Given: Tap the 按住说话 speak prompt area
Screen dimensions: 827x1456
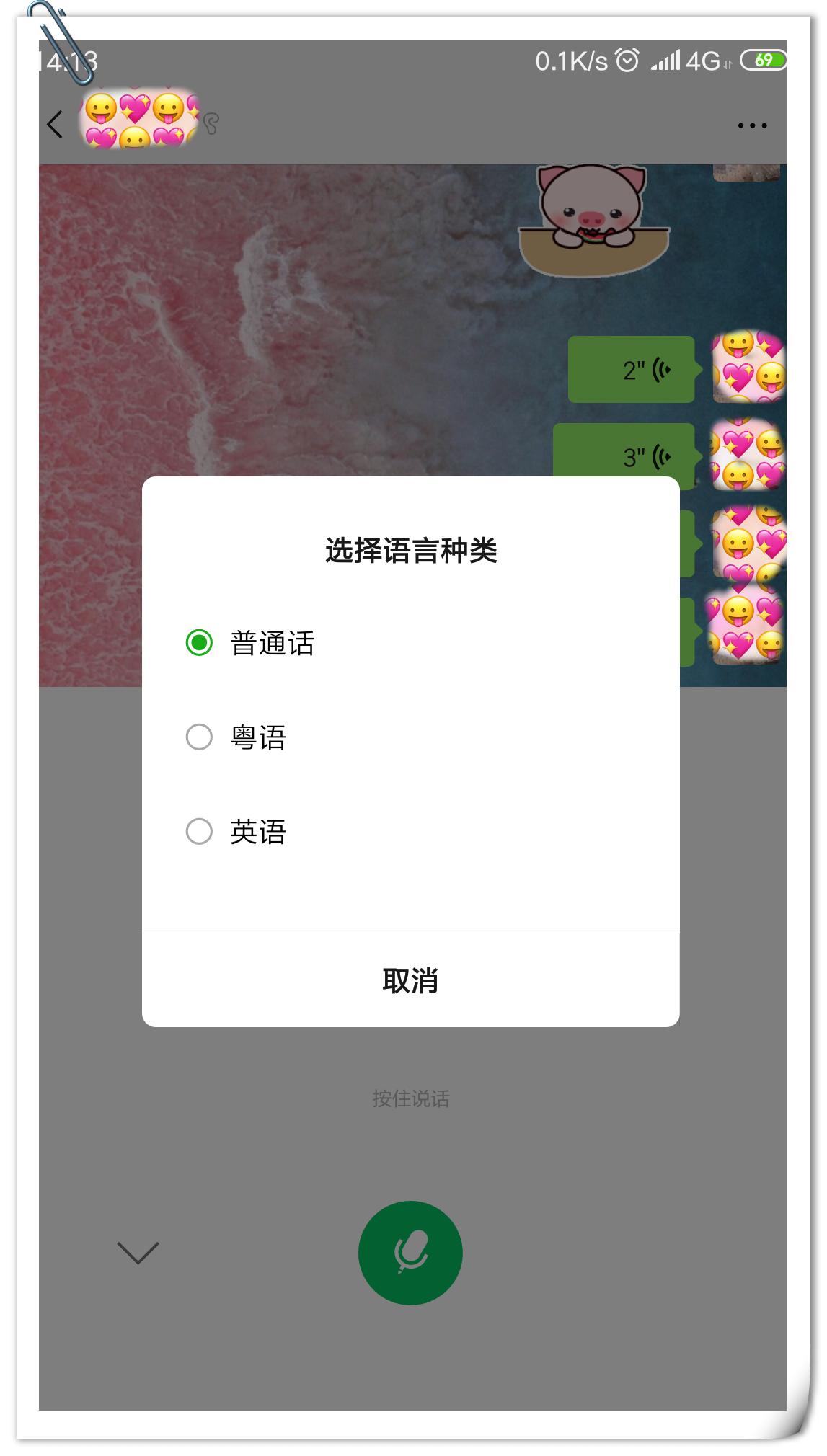Looking at the screenshot, I should click(x=410, y=1099).
